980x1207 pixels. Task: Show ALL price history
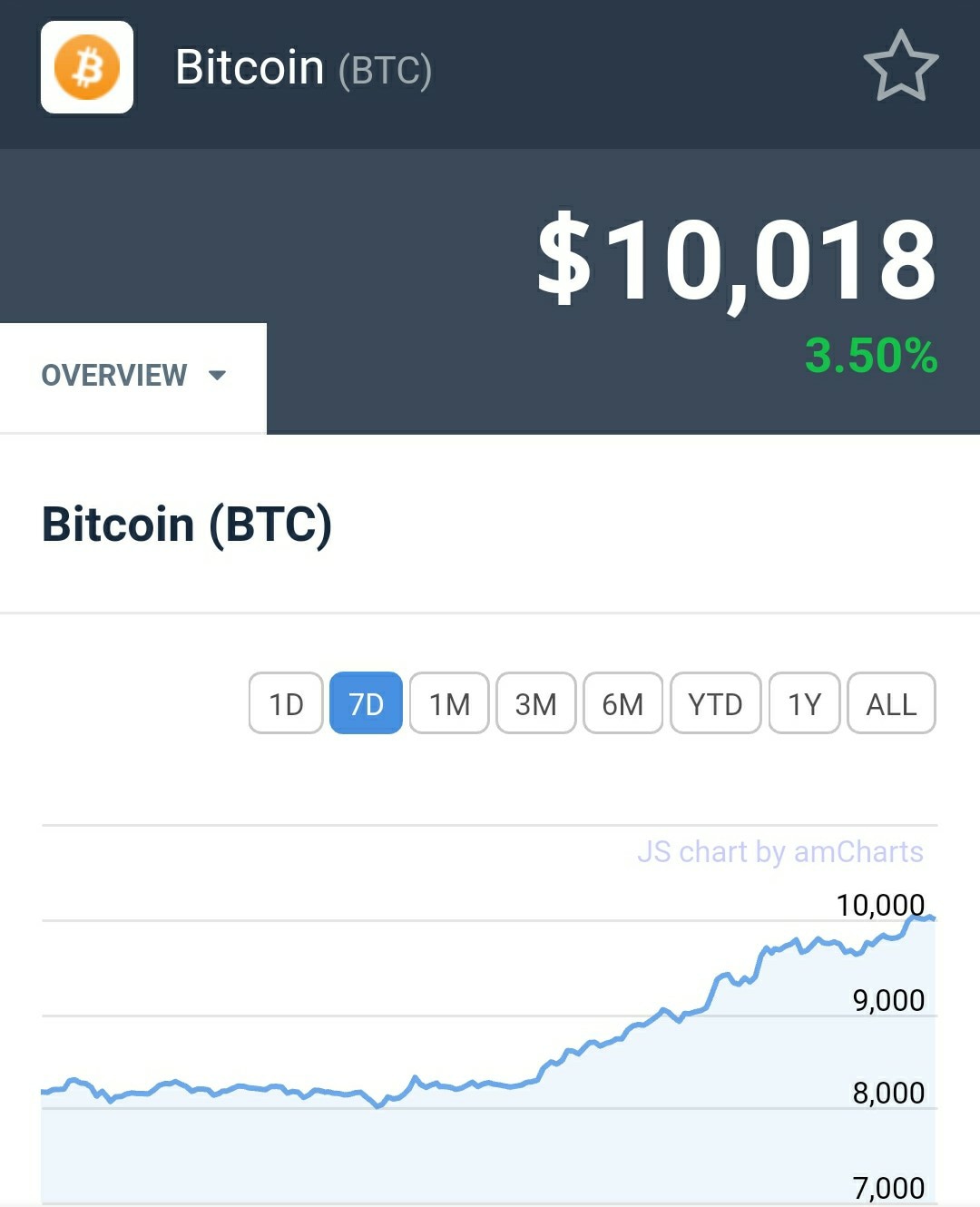point(891,703)
